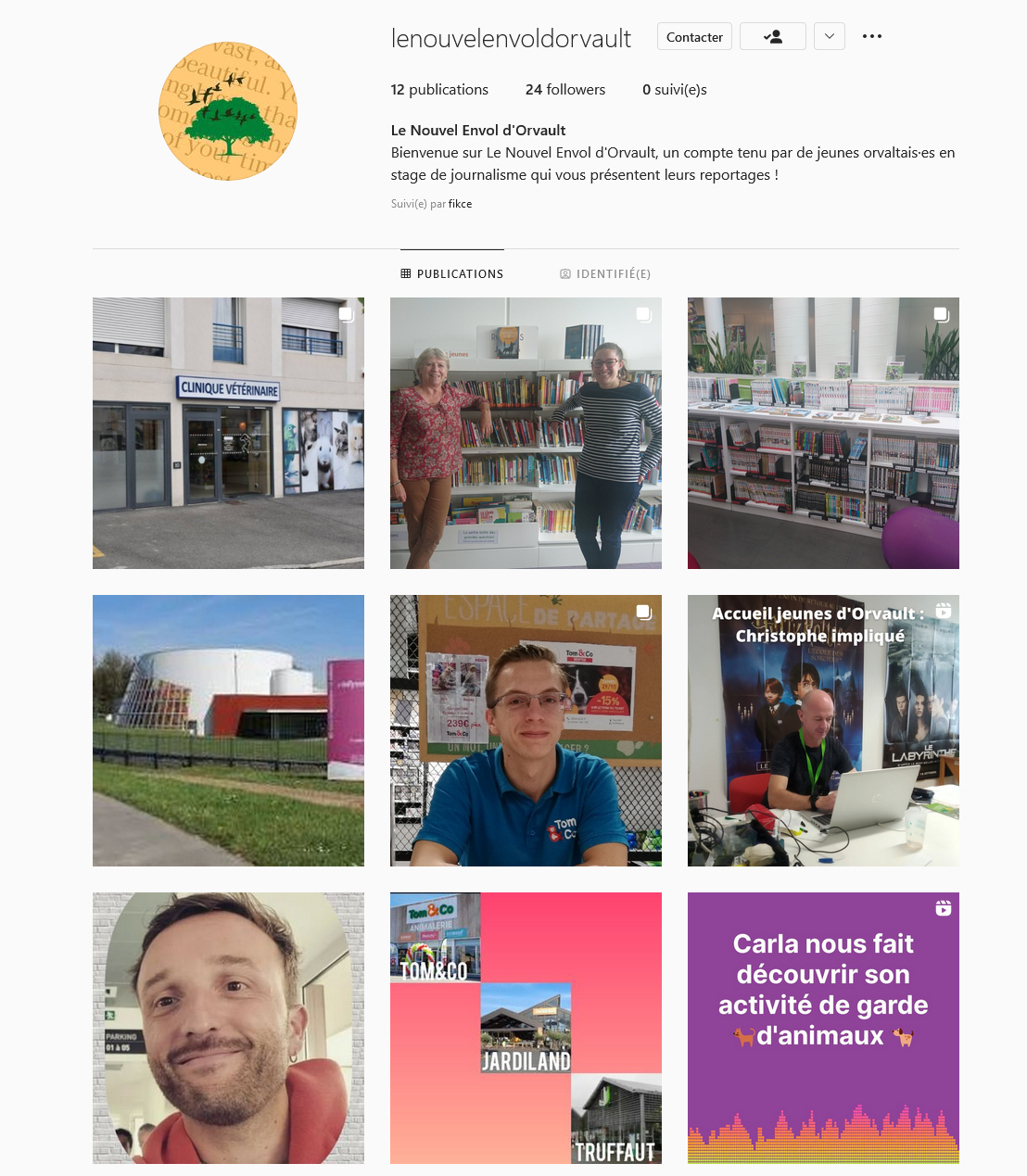Open the two women at bookshelf post
Screen dimensions: 1027x1176
tap(526, 433)
